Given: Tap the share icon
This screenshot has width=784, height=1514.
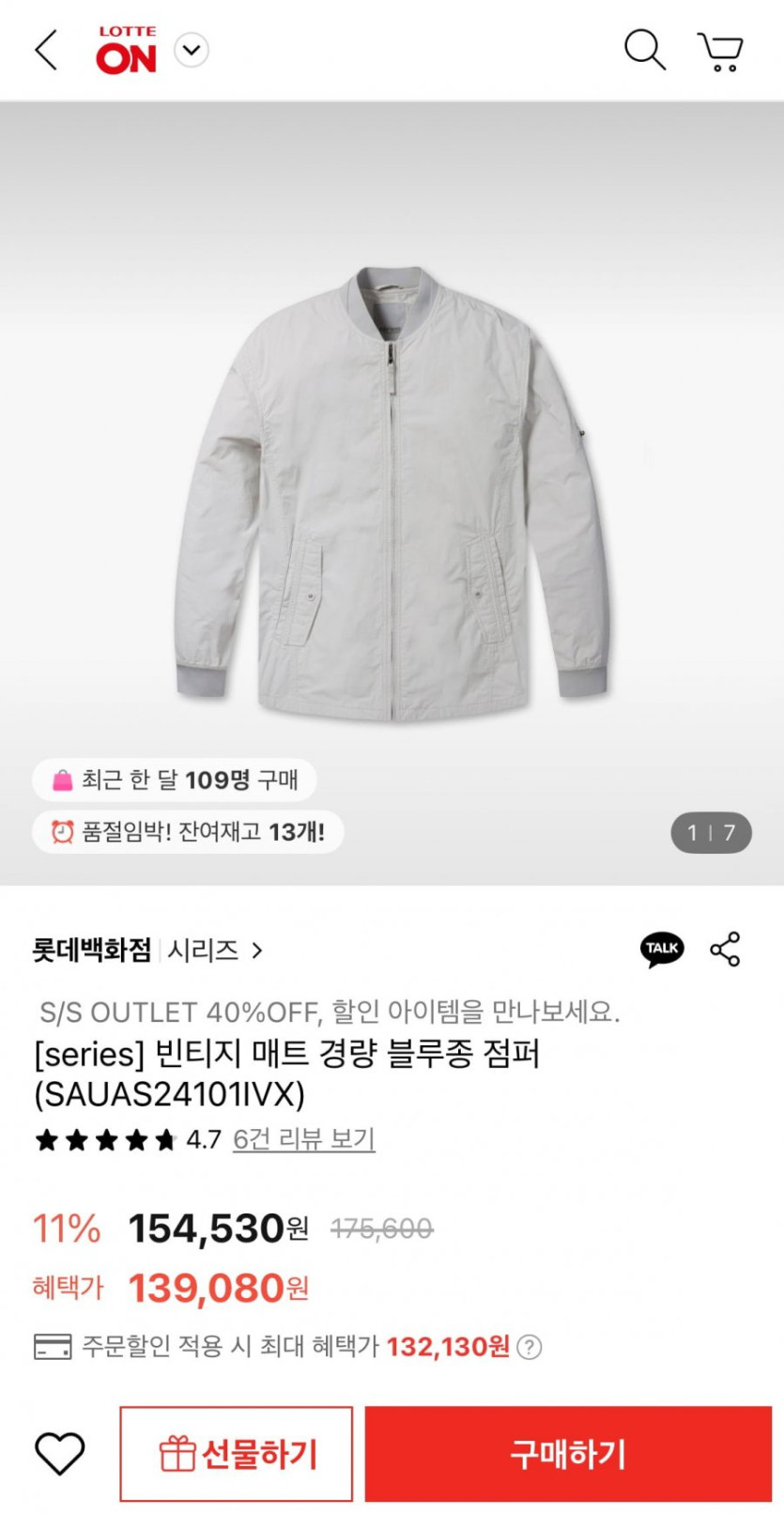Looking at the screenshot, I should coord(725,950).
